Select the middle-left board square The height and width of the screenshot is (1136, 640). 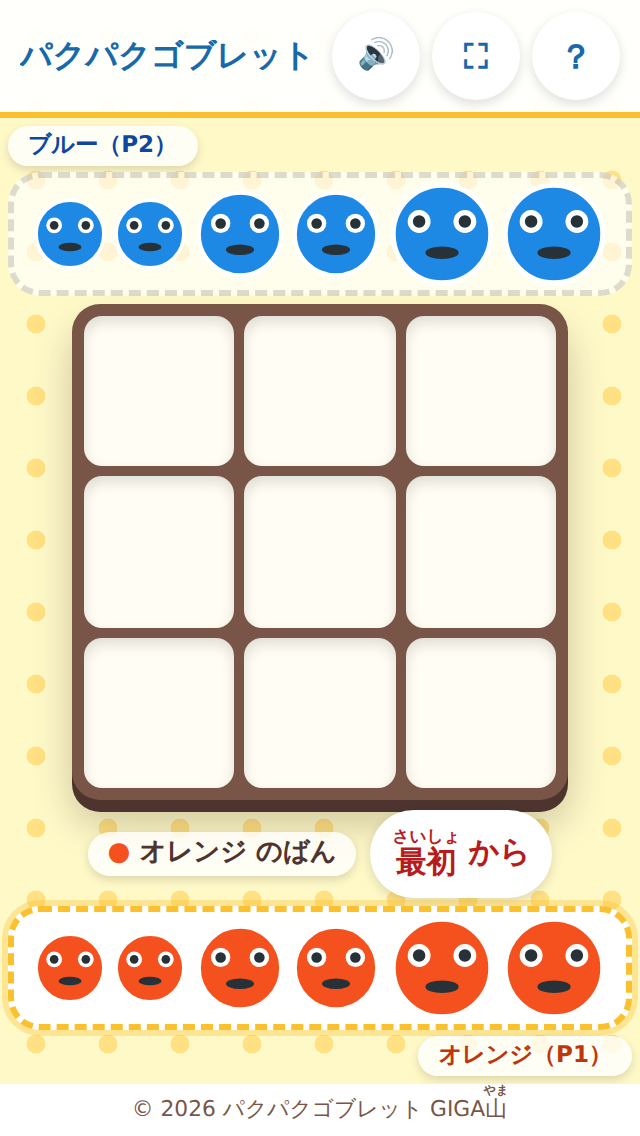tap(159, 552)
